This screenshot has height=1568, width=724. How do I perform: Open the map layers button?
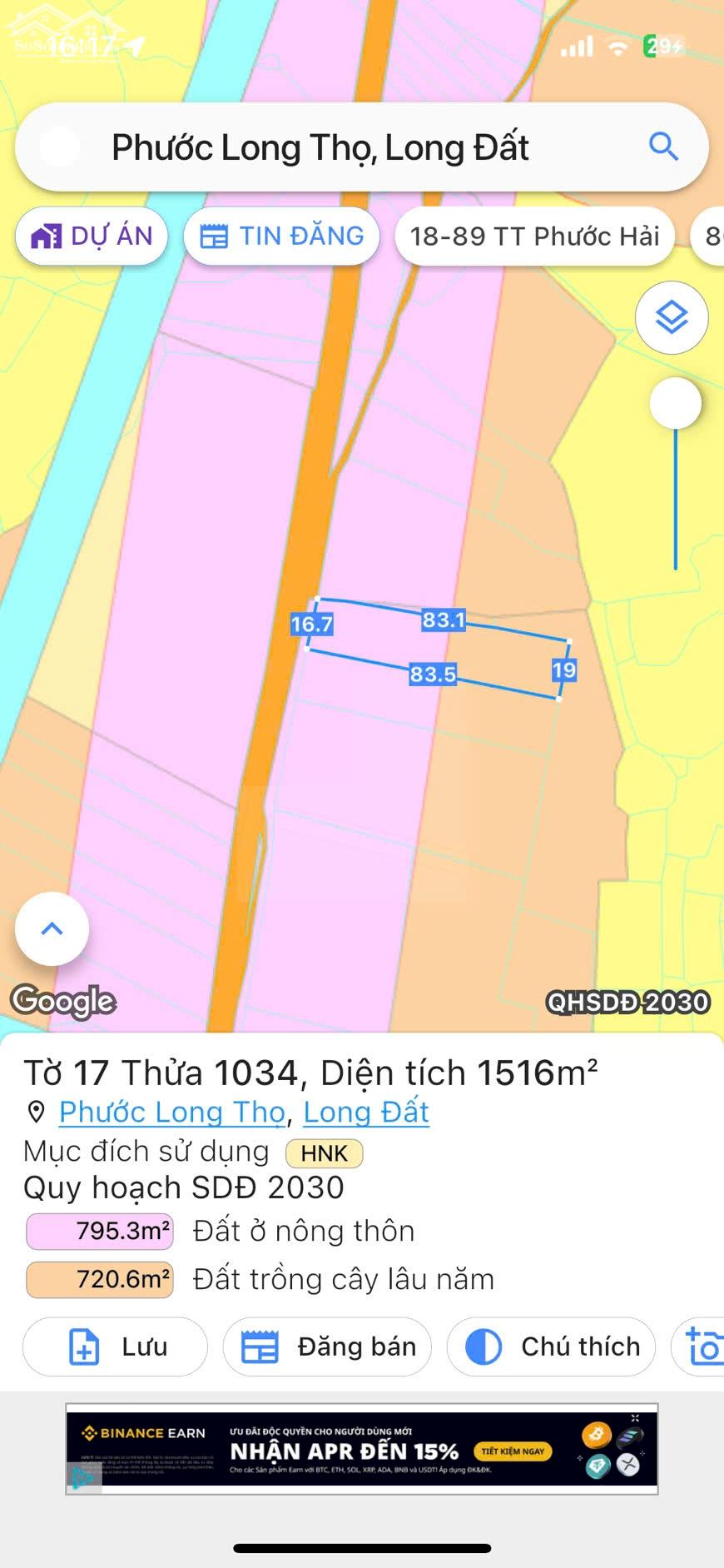coord(672,317)
